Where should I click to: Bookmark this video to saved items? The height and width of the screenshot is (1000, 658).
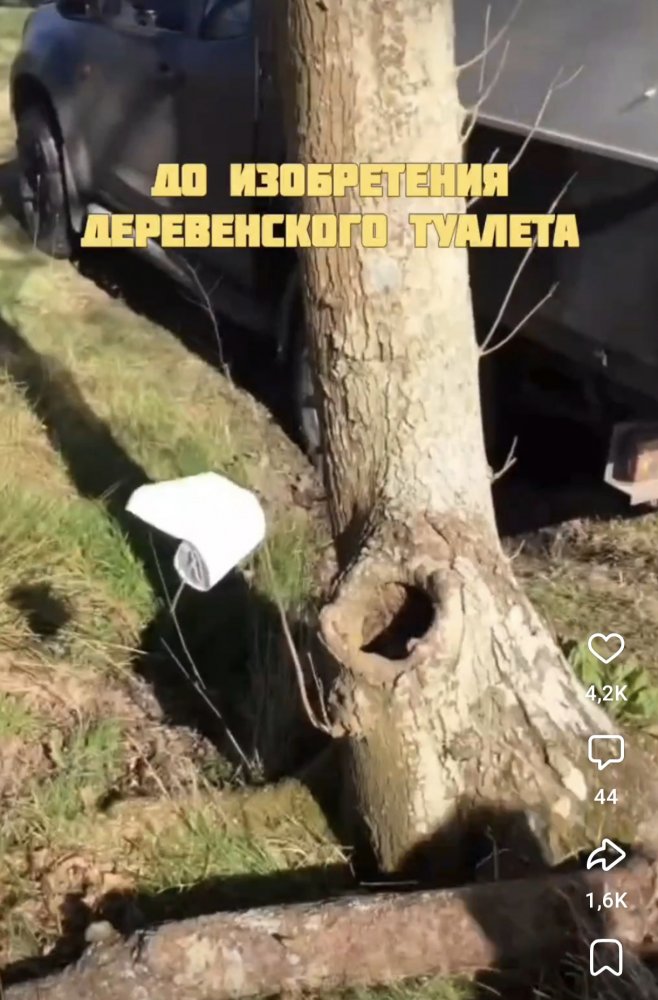tap(605, 957)
